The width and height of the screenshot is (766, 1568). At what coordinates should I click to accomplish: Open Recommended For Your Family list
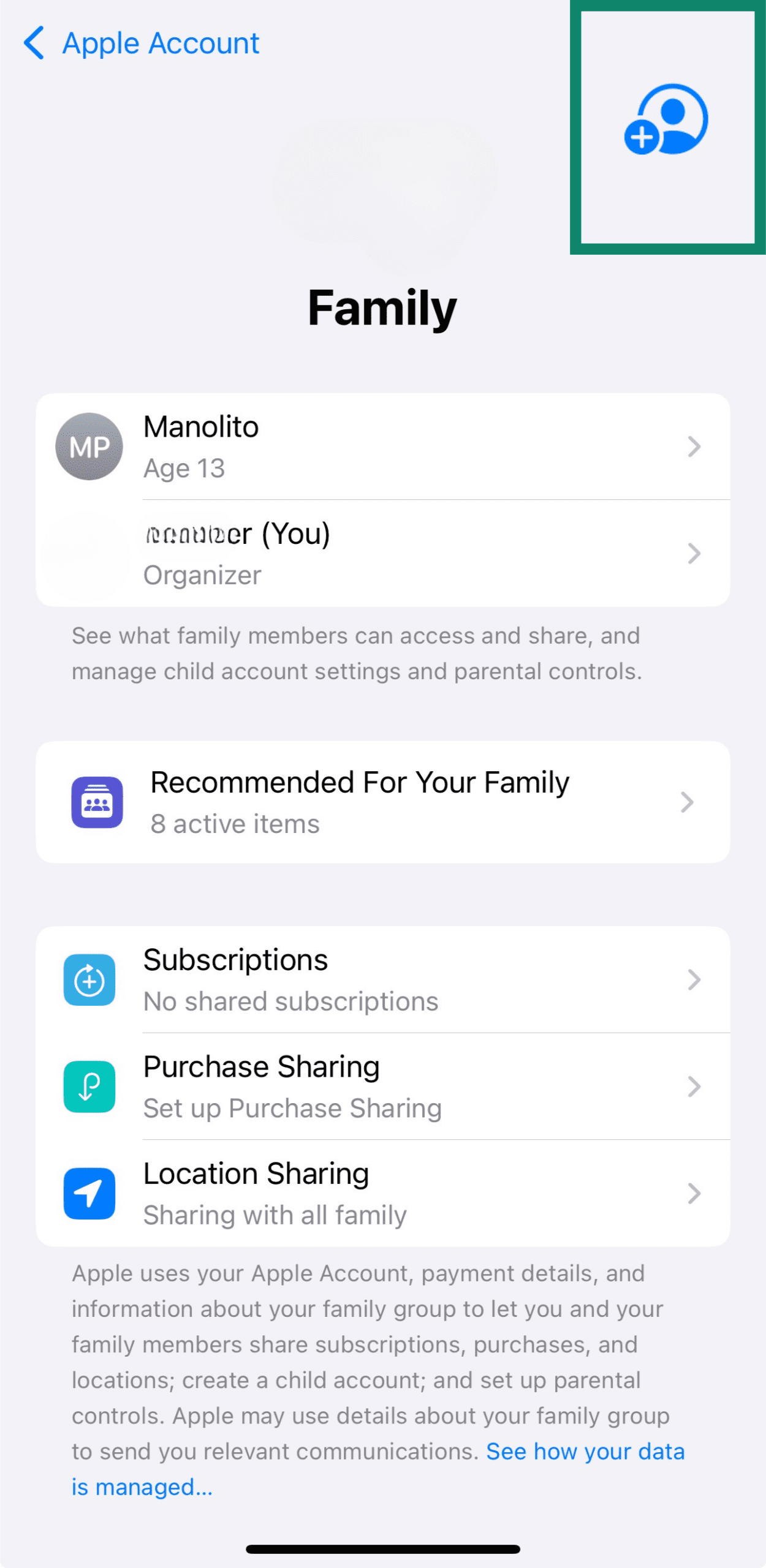point(383,803)
